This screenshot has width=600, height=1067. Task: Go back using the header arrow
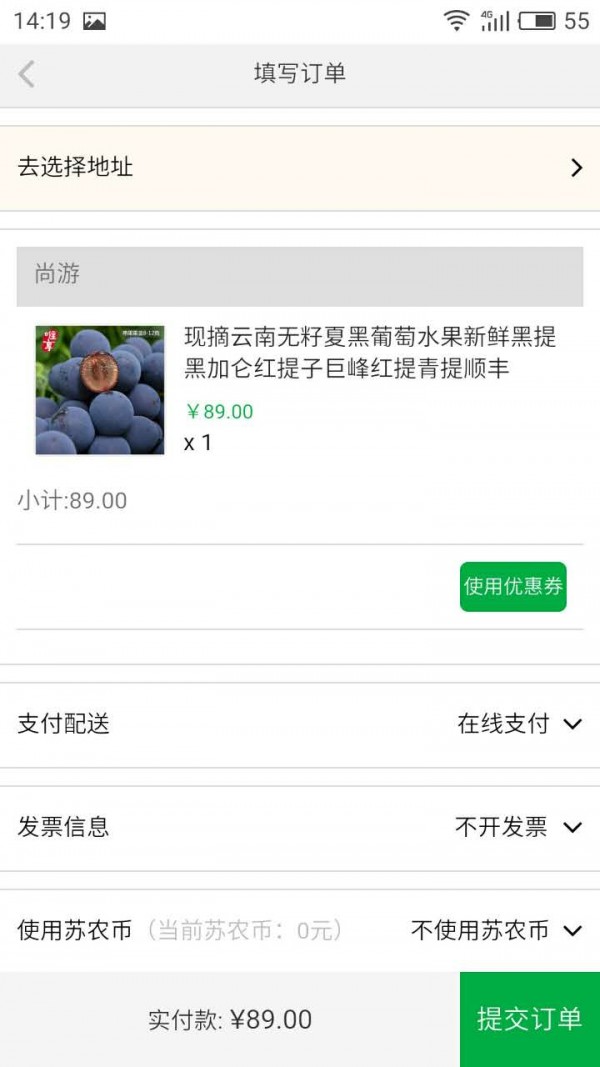pyautogui.click(x=27, y=74)
